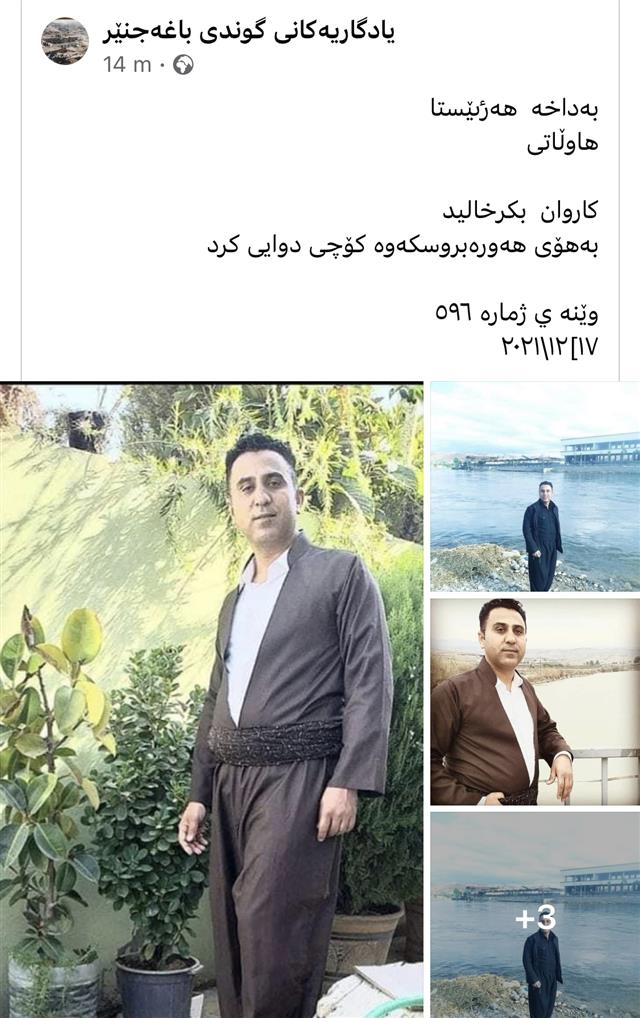This screenshot has height=1018, width=640.
Task: Open the close-up photo of man leaning on railing
Action: (x=535, y=701)
